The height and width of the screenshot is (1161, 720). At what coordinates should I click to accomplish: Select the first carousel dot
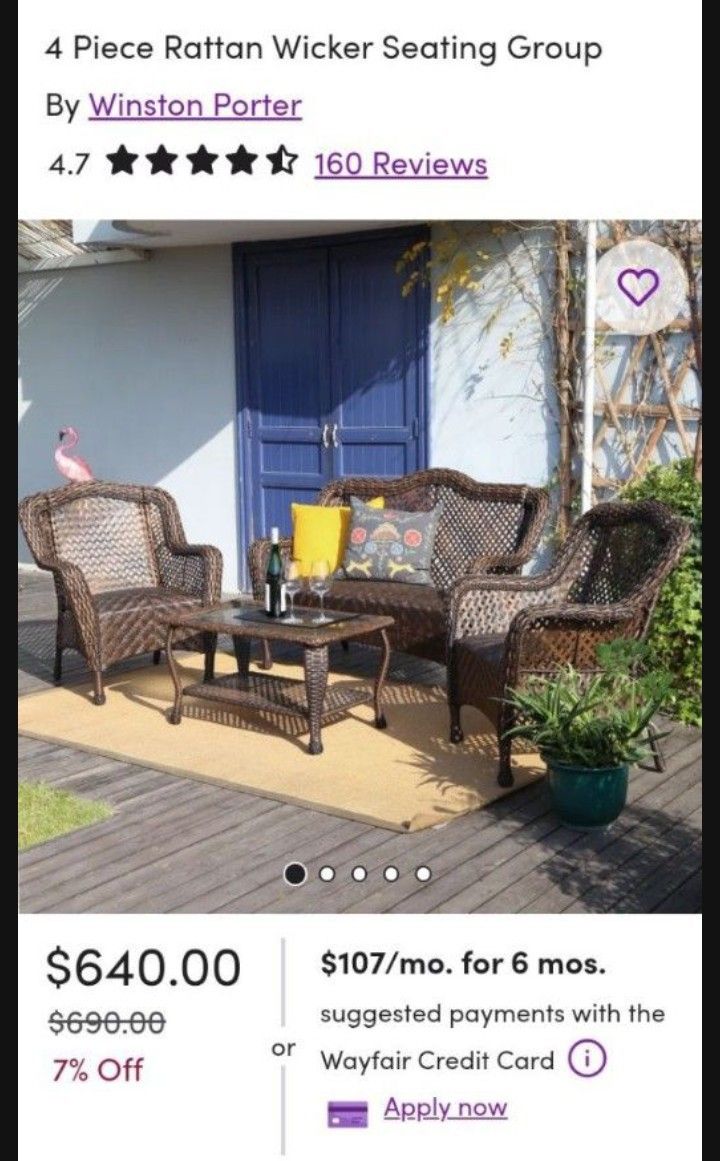pyautogui.click(x=296, y=874)
